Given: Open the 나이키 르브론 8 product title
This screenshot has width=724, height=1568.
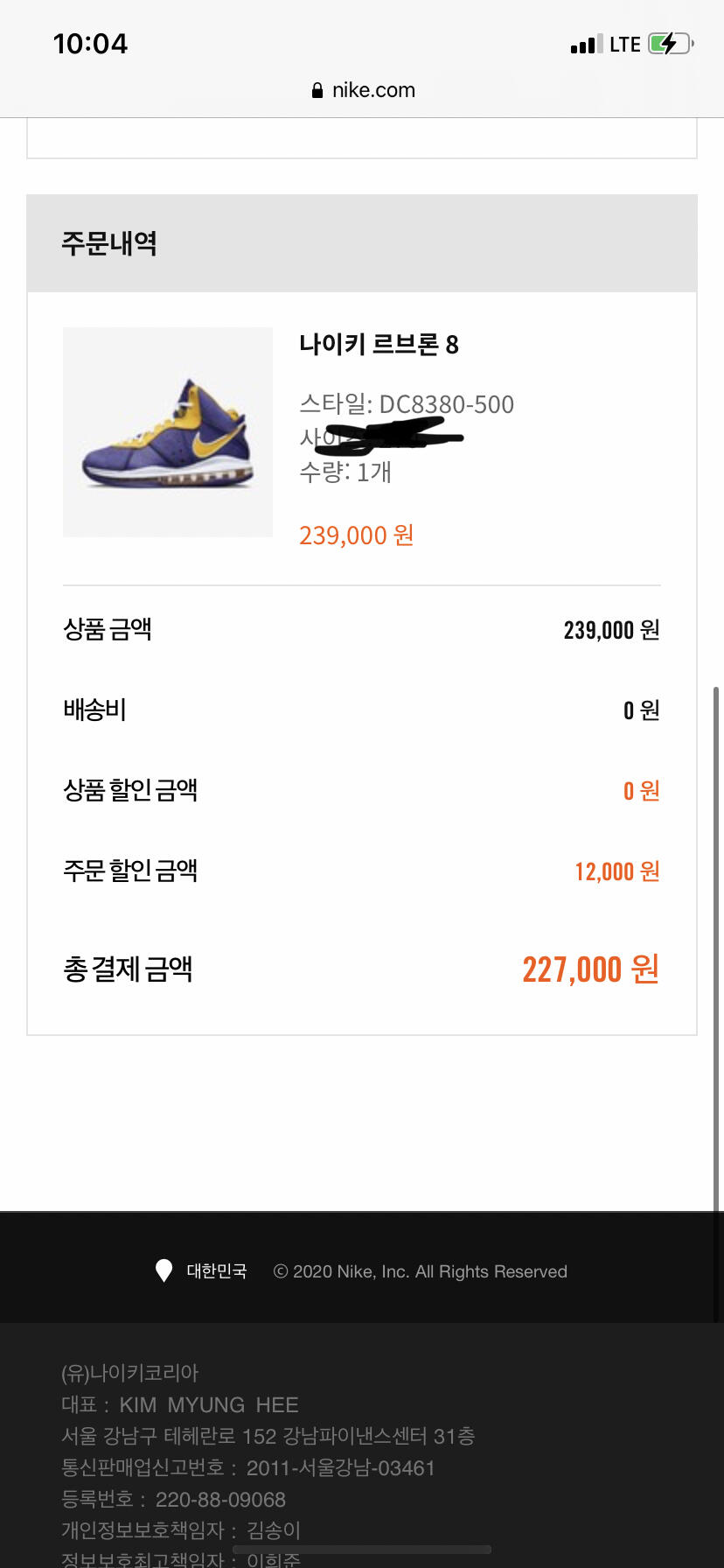Looking at the screenshot, I should coord(379,345).
